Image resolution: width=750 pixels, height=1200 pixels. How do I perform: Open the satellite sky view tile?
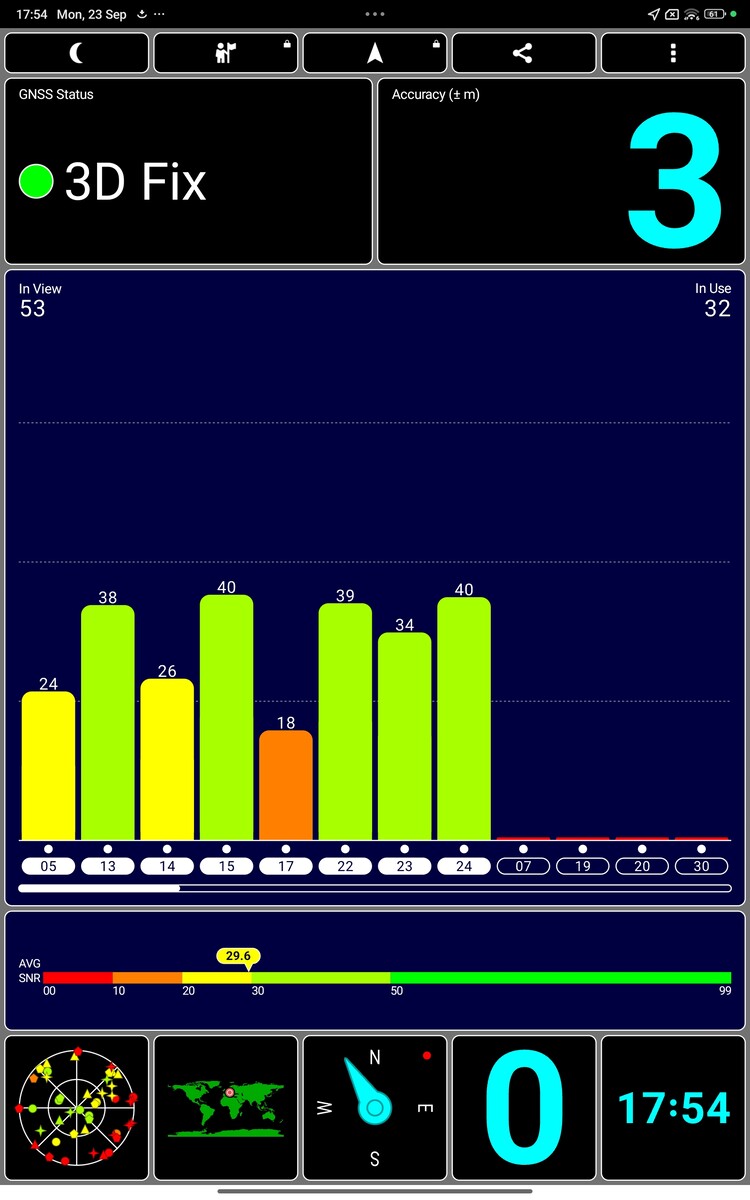pyautogui.click(x=76, y=1107)
